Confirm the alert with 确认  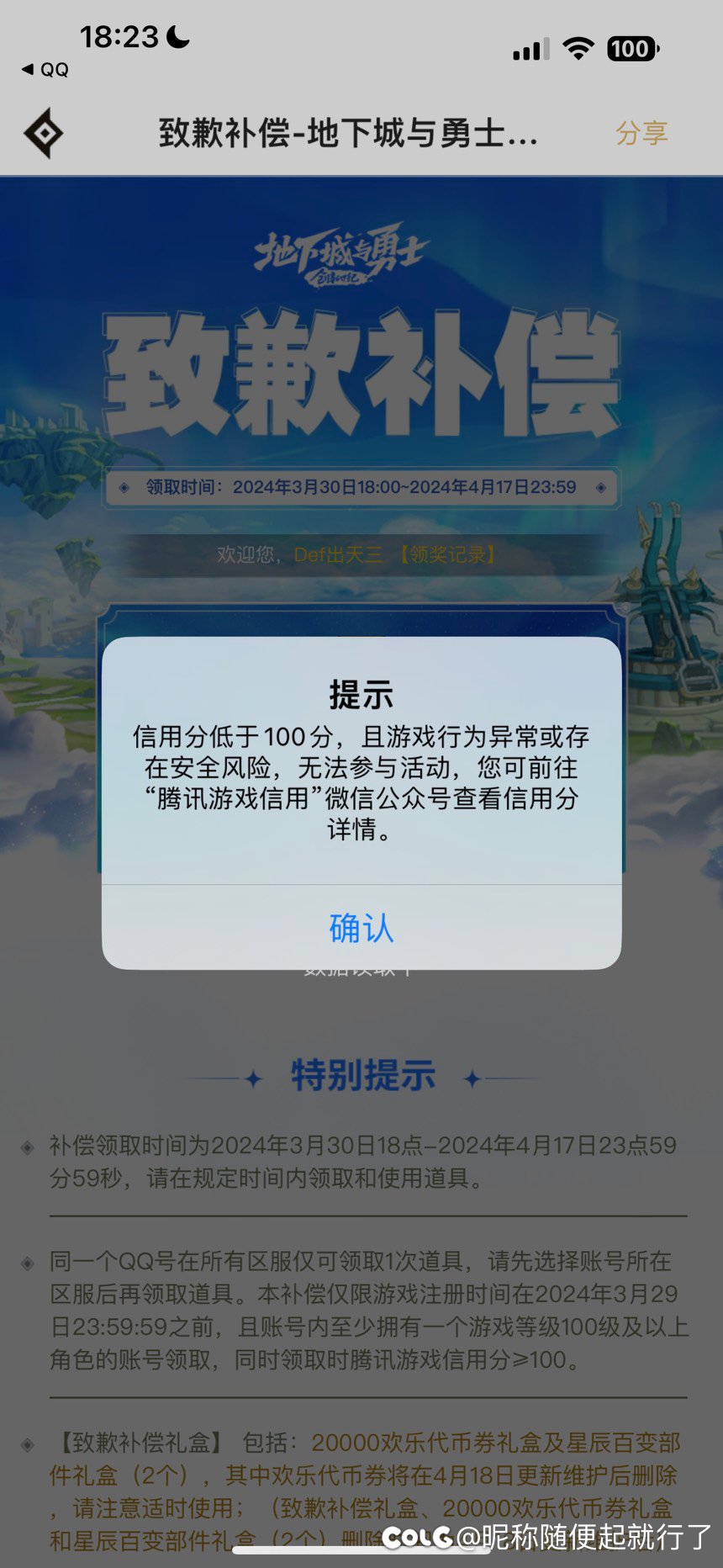pos(361,928)
